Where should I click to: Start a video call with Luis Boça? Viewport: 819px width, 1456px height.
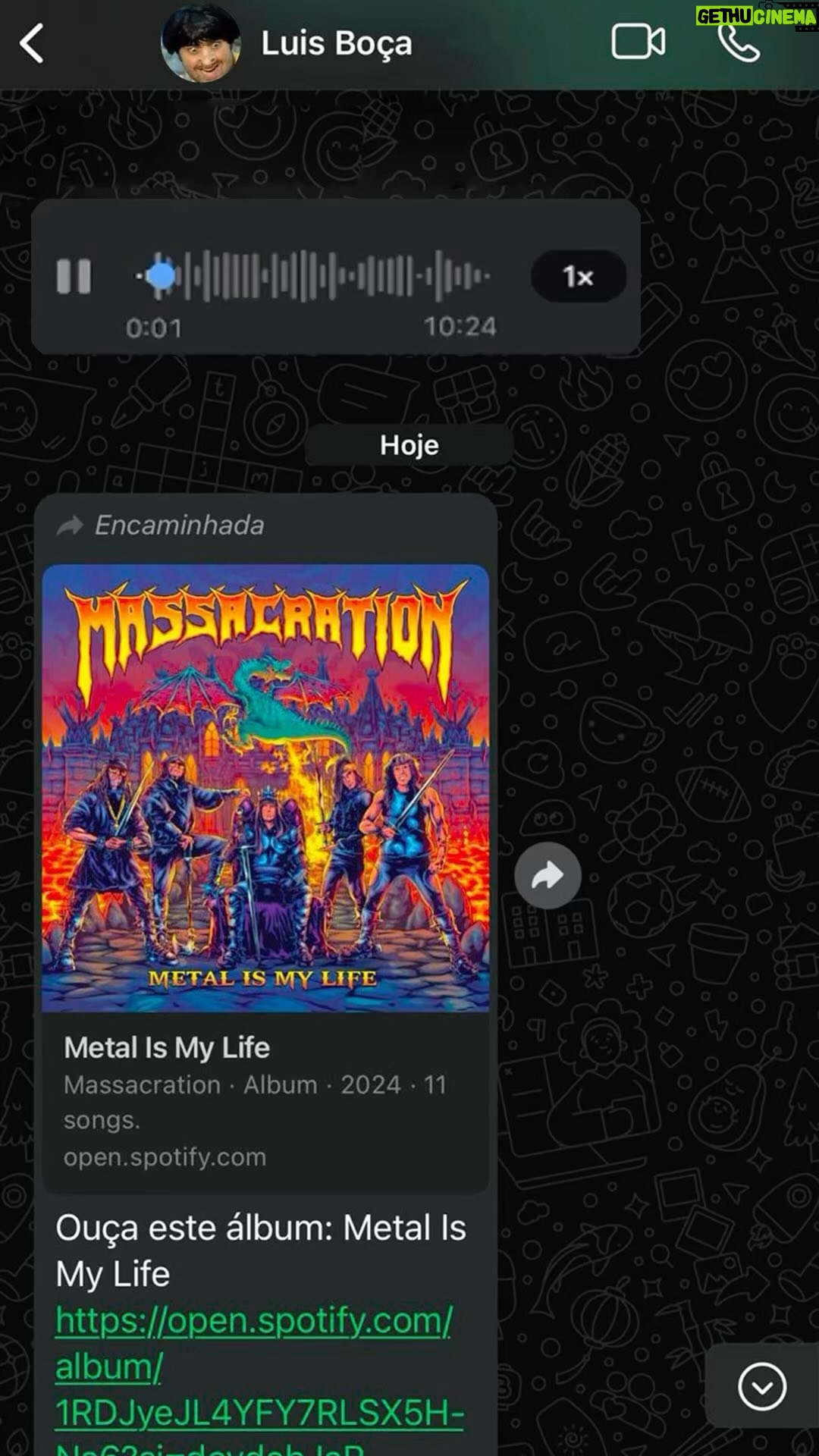639,42
